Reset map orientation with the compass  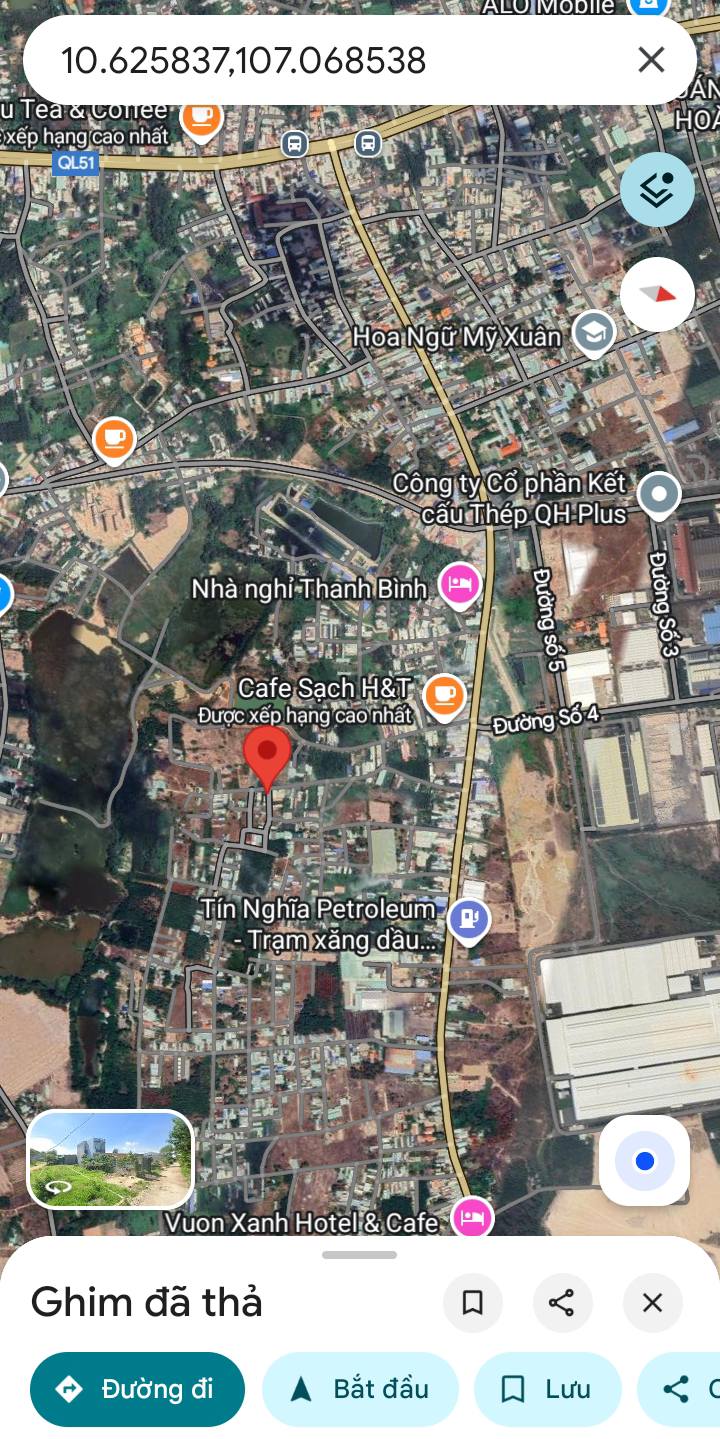click(657, 294)
